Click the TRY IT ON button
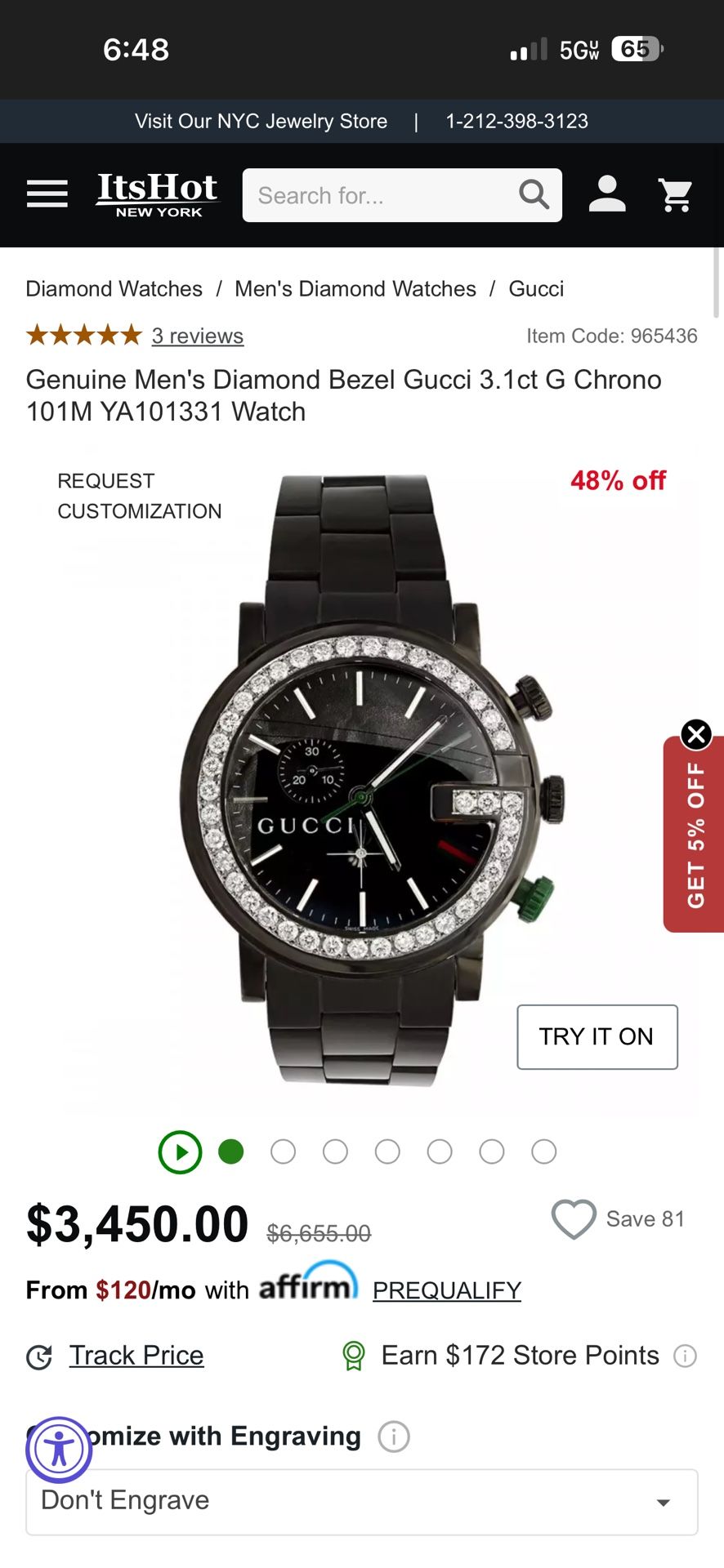724x1568 pixels. tap(597, 1037)
